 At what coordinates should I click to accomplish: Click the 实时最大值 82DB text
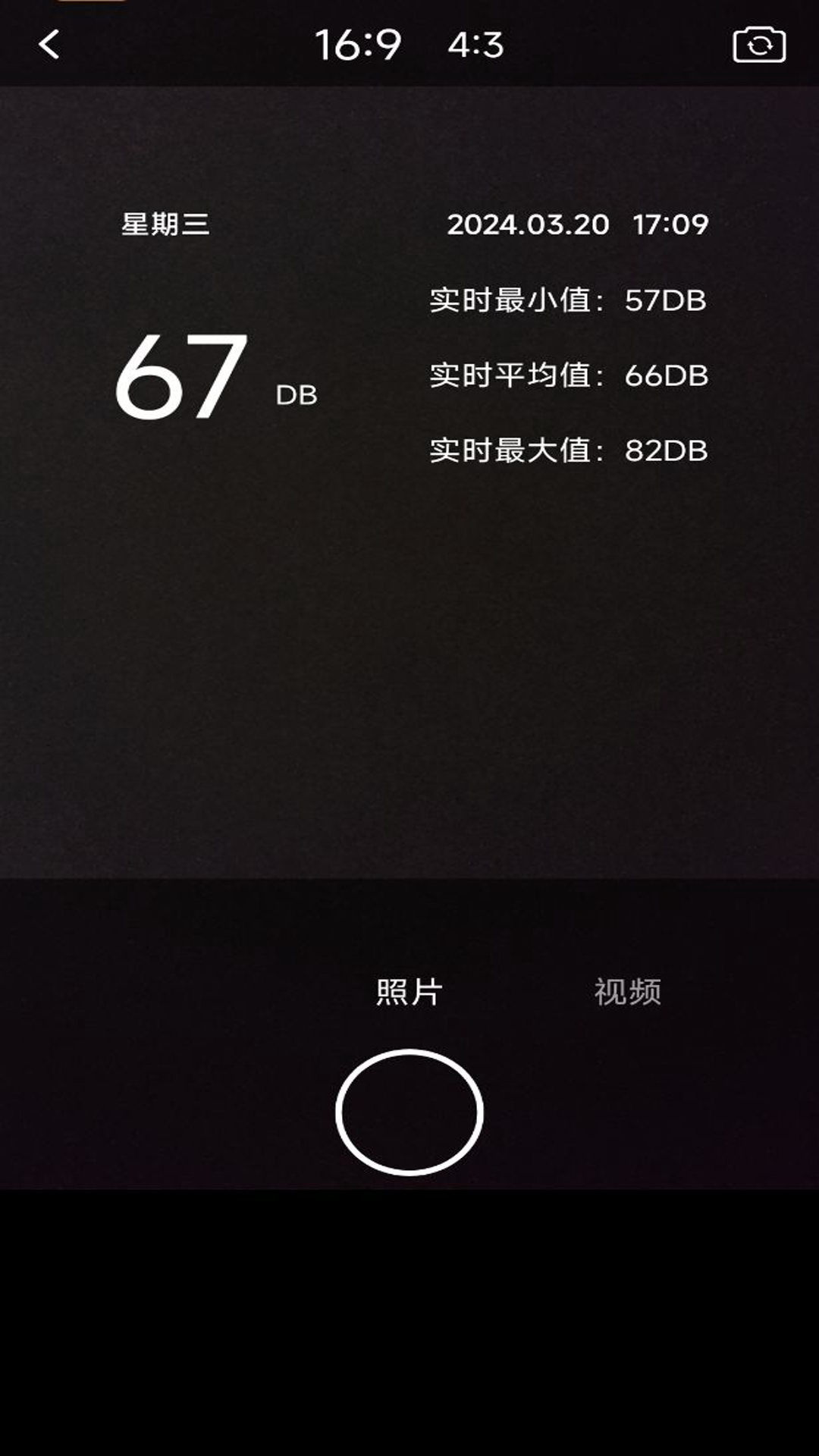pos(569,450)
